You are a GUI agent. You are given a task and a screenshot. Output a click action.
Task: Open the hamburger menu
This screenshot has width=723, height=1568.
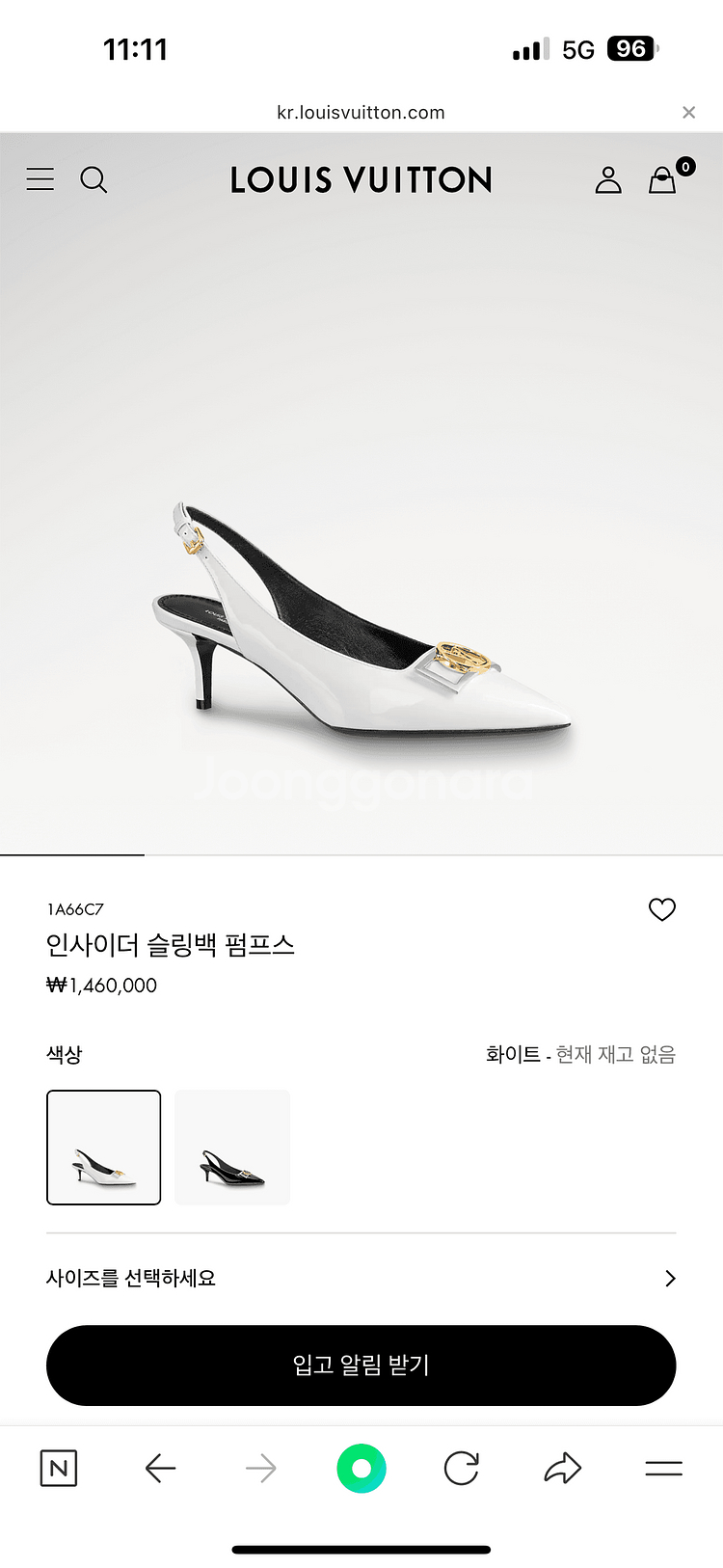tap(40, 179)
